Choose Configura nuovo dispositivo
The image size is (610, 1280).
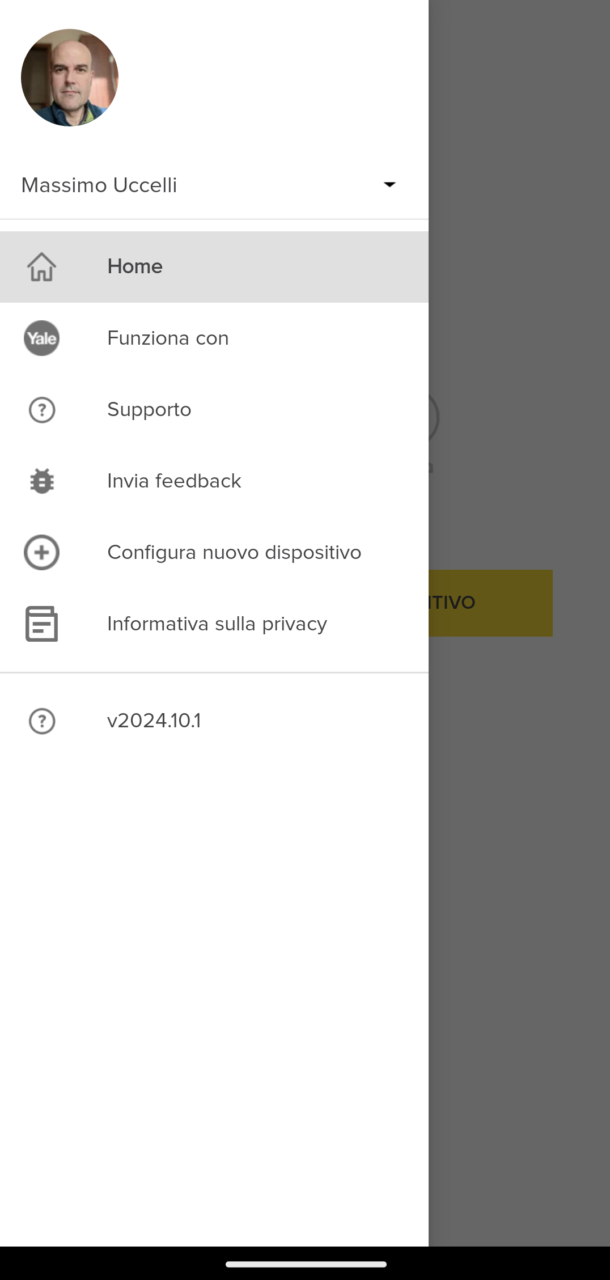214,553
